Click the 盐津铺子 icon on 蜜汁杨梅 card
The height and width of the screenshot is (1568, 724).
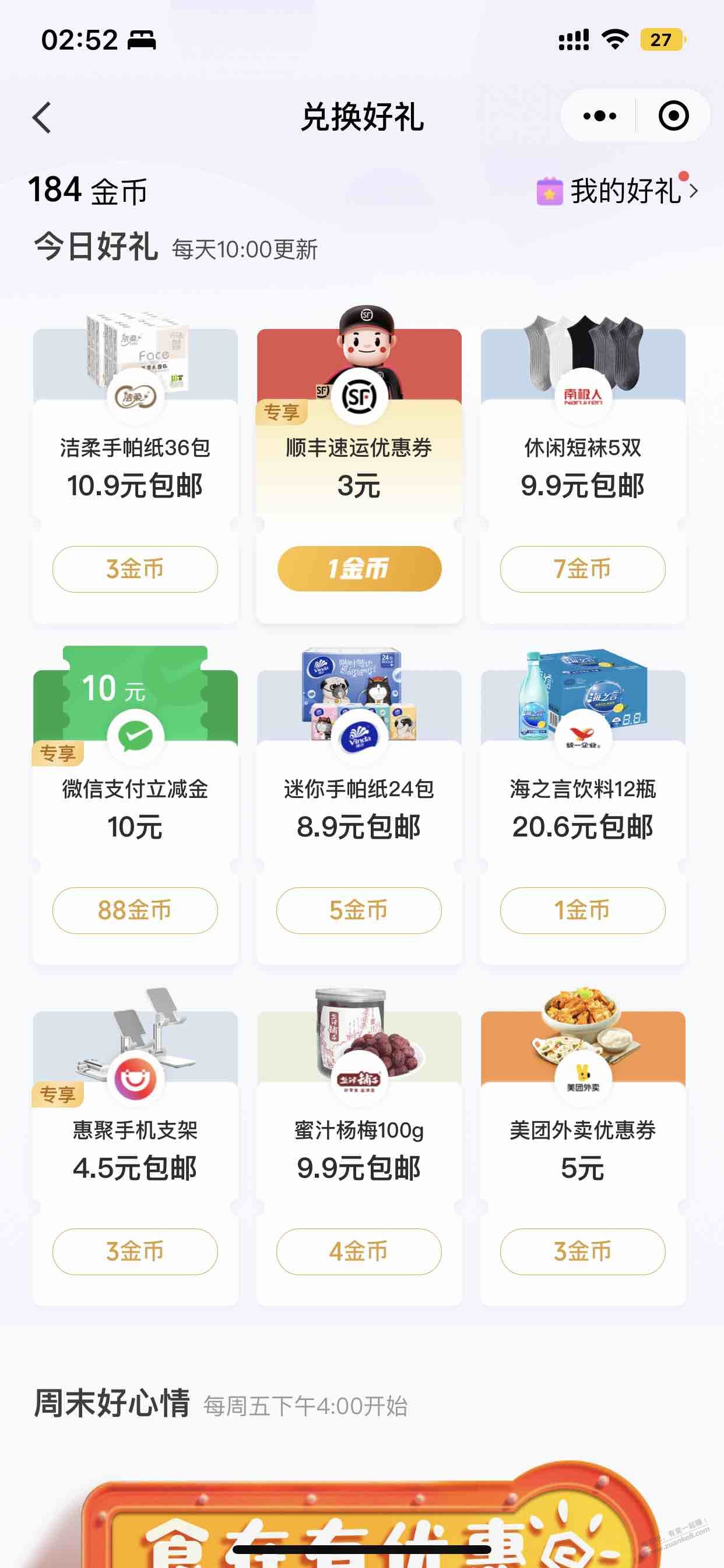pos(360,1080)
